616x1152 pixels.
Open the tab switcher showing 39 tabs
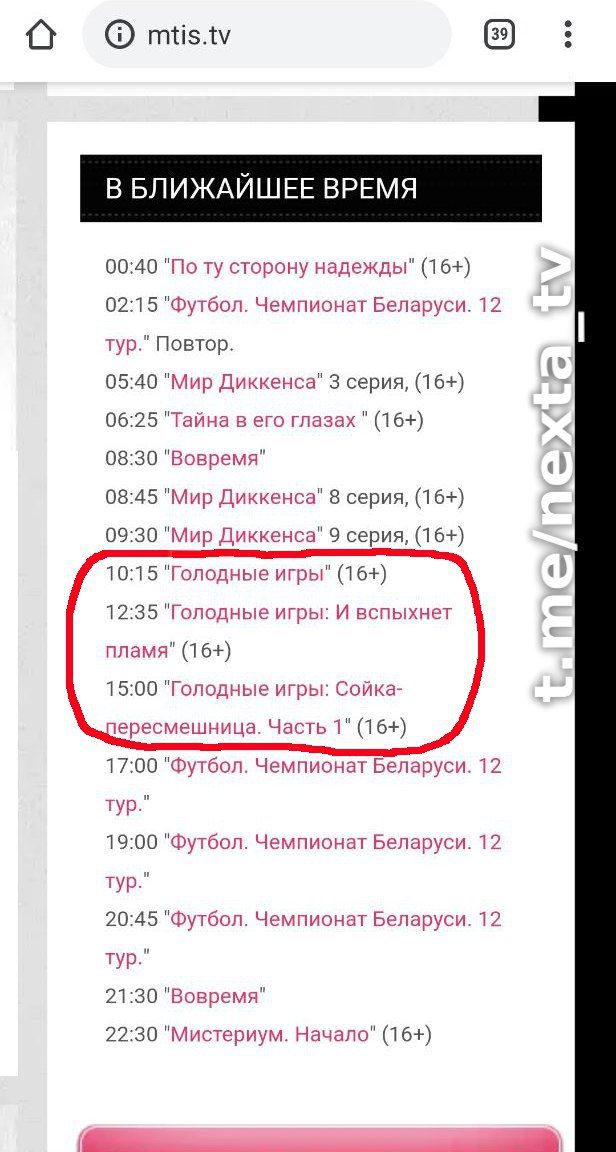click(x=500, y=35)
